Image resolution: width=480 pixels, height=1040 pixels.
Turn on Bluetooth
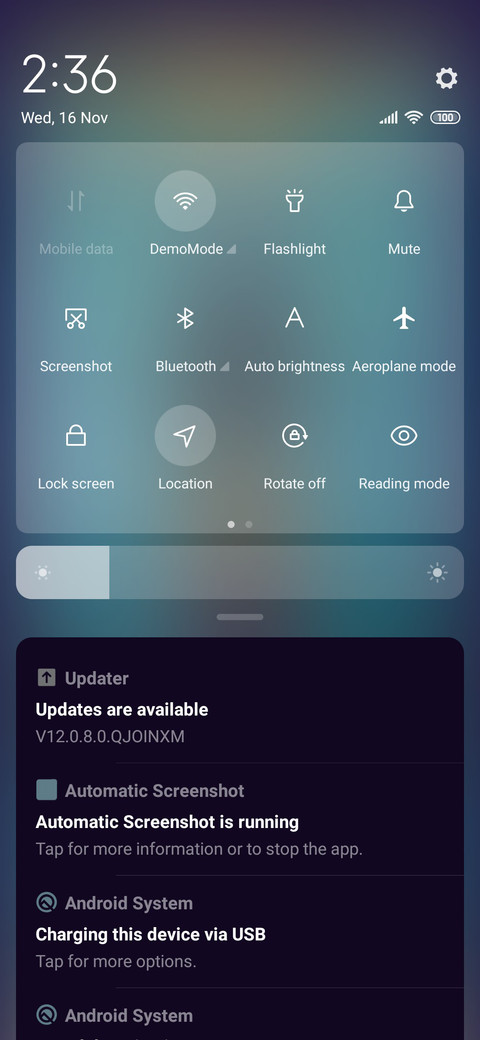pyautogui.click(x=185, y=318)
